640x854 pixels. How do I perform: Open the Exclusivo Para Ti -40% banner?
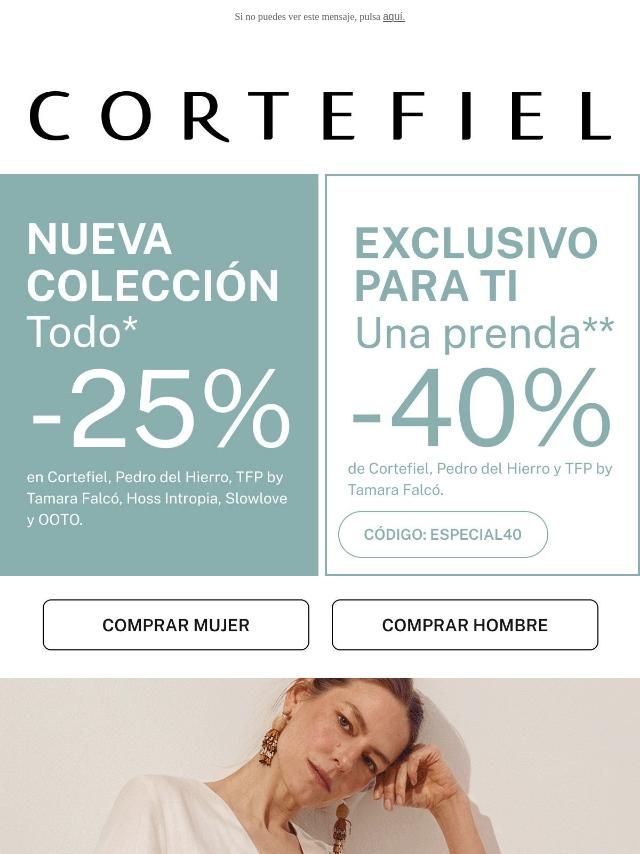point(482,375)
